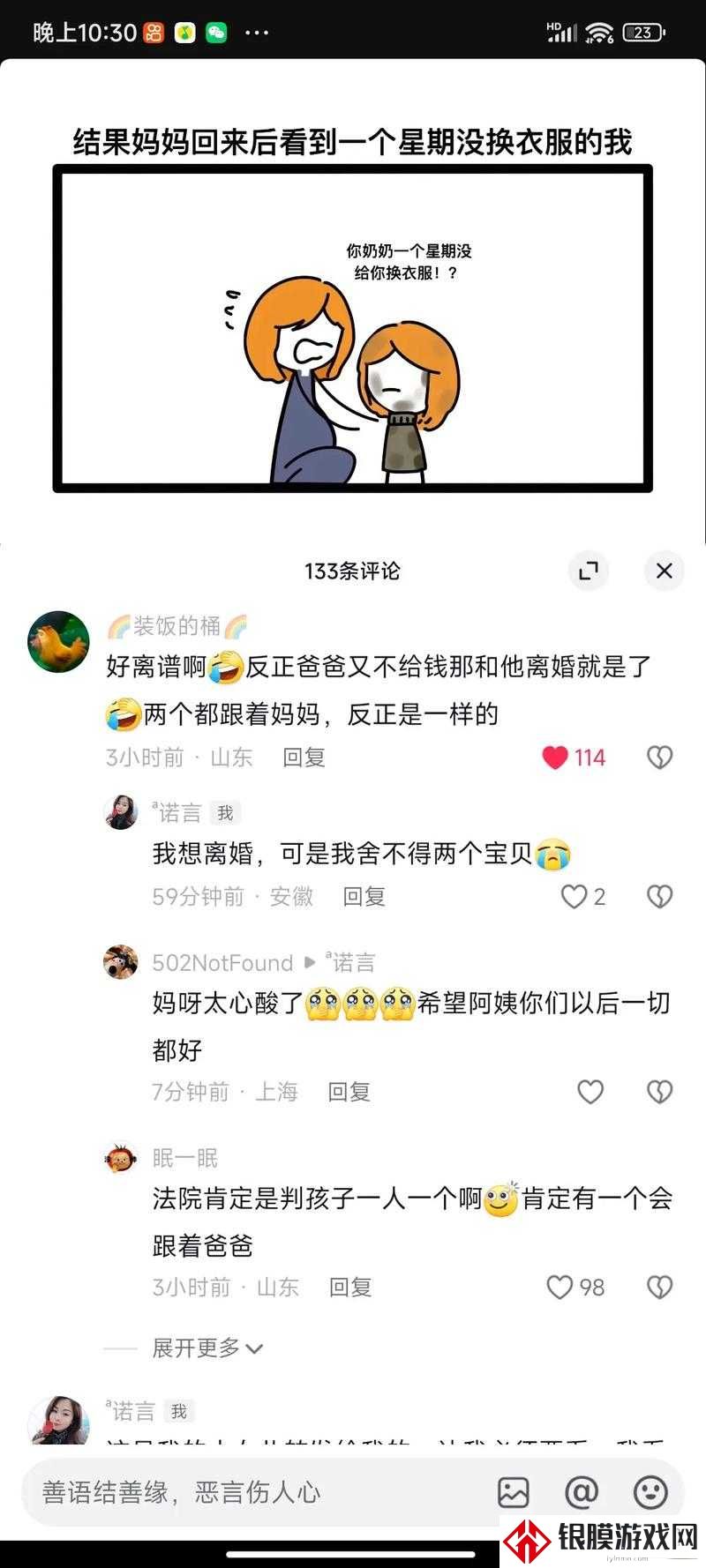Expand the comments panel to full screen
The width and height of the screenshot is (706, 1568).
[x=589, y=571]
